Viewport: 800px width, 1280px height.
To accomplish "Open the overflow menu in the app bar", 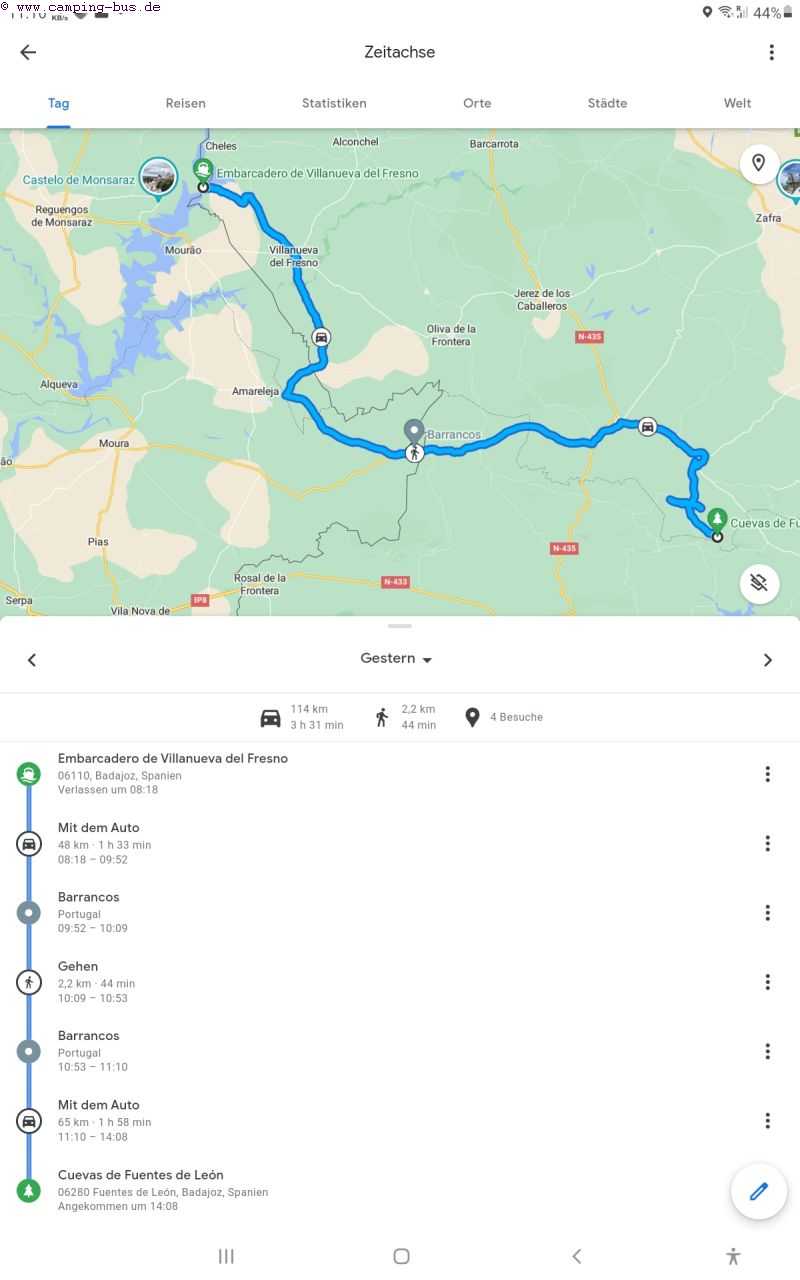I will [771, 52].
